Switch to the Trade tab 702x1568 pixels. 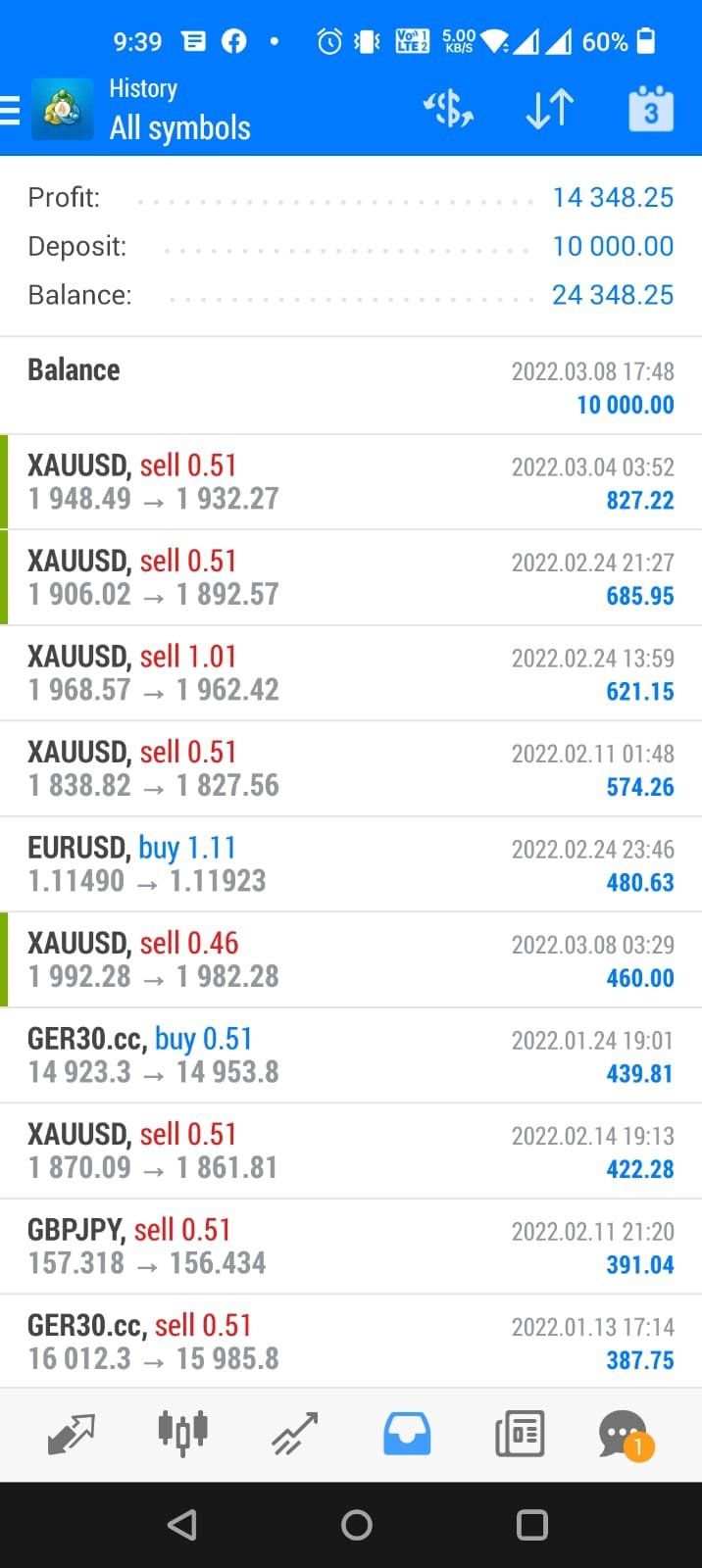tap(294, 1435)
